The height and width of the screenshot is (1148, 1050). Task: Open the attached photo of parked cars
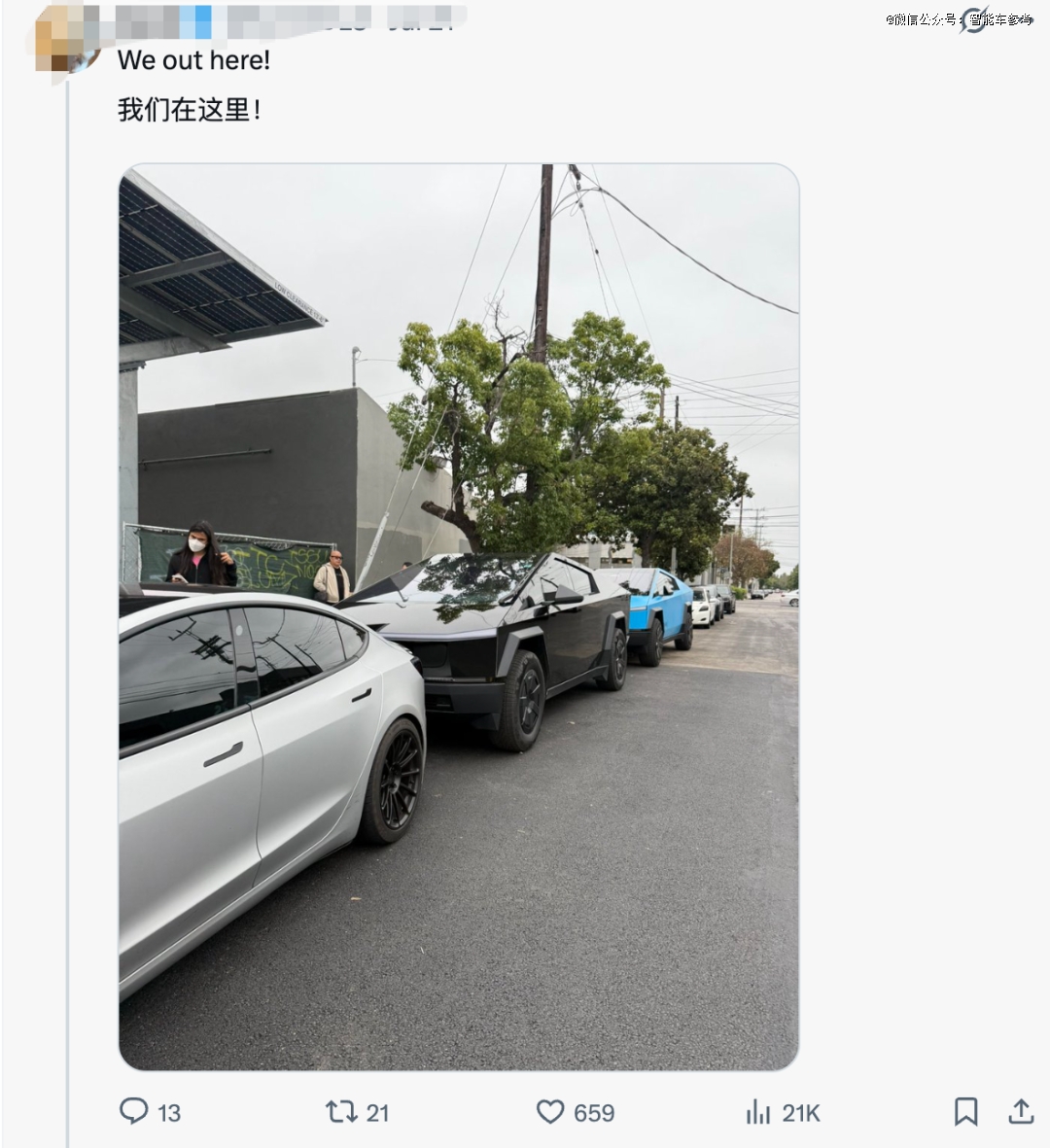[x=458, y=616]
